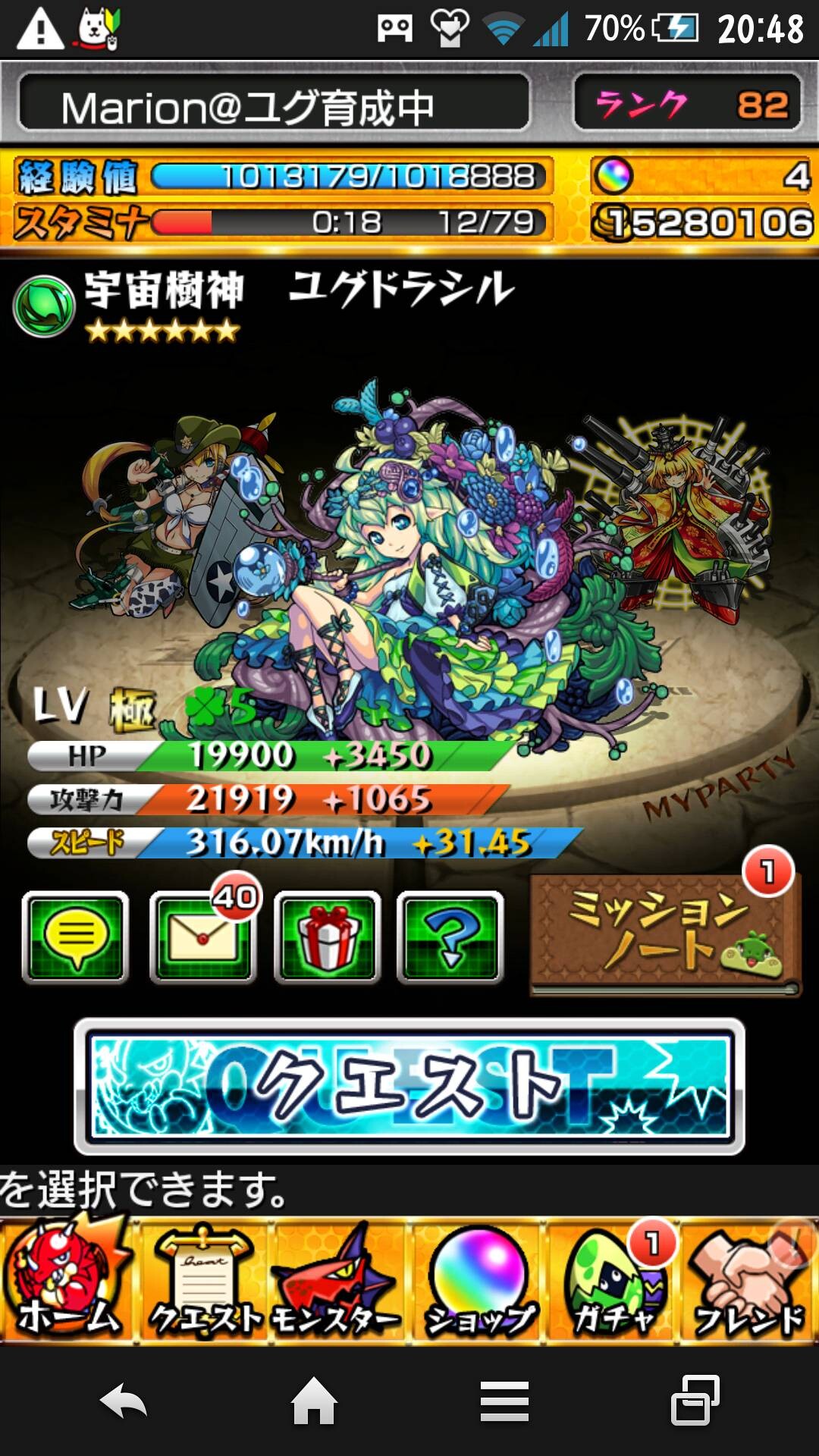
Task: Open the question mark help icon
Action: click(x=450, y=937)
